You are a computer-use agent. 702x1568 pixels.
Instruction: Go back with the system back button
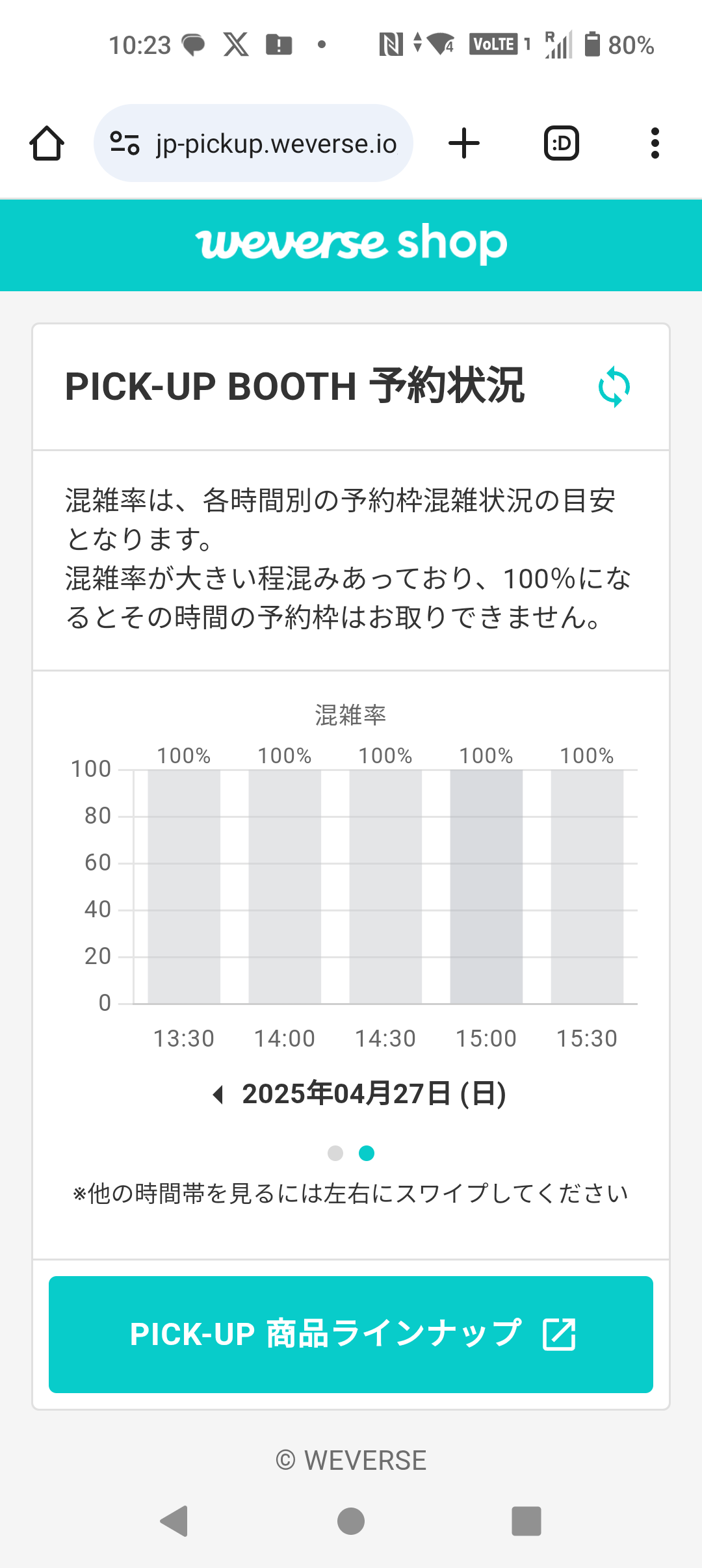click(x=174, y=1521)
